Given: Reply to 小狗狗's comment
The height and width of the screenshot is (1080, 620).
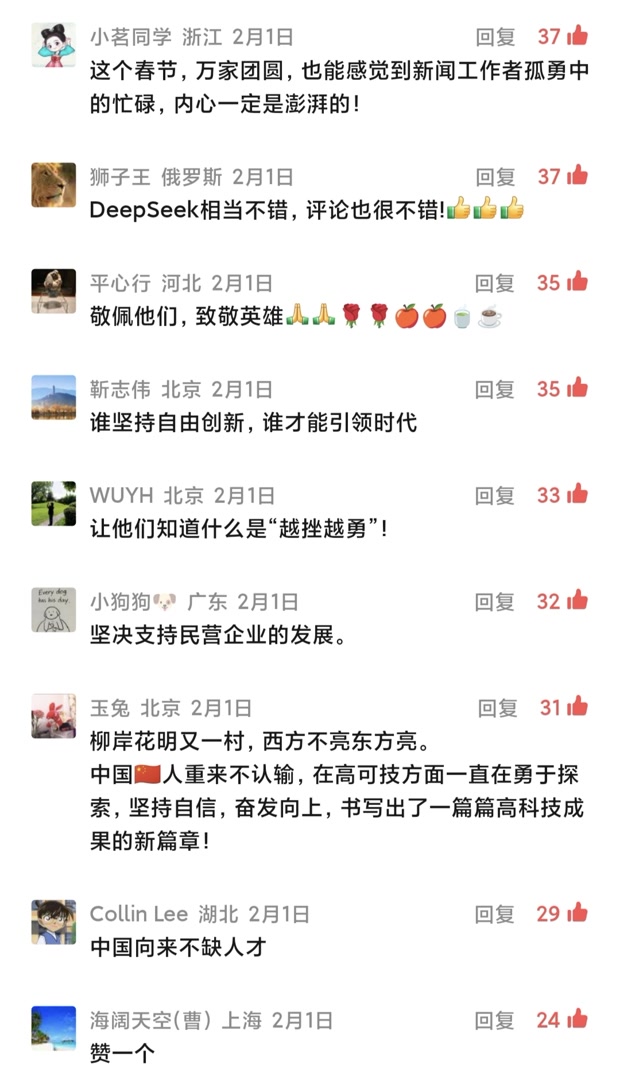Looking at the screenshot, I should [495, 601].
